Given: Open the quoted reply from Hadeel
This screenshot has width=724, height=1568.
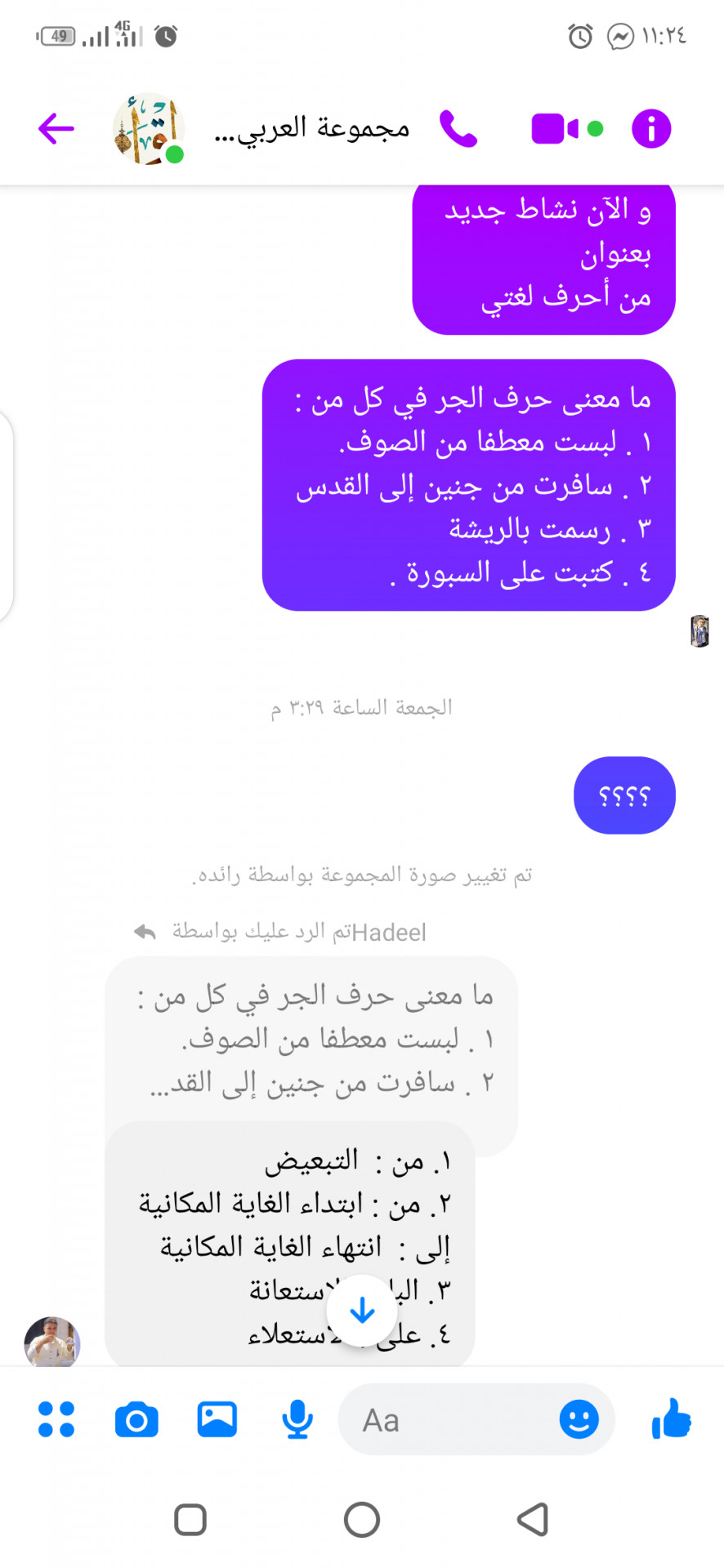Looking at the screenshot, I should (x=311, y=1039).
